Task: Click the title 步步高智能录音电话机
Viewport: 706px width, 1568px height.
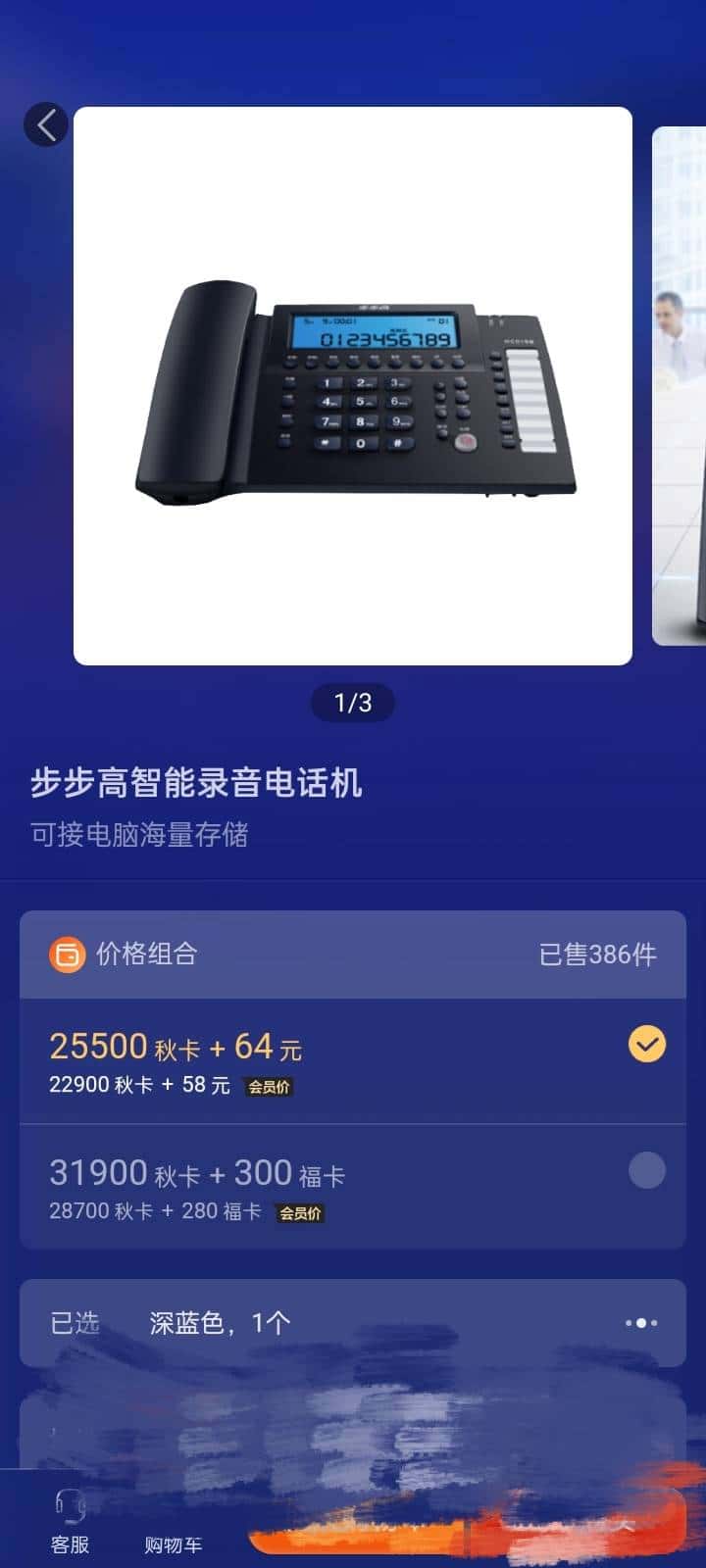Action: pyautogui.click(x=194, y=785)
